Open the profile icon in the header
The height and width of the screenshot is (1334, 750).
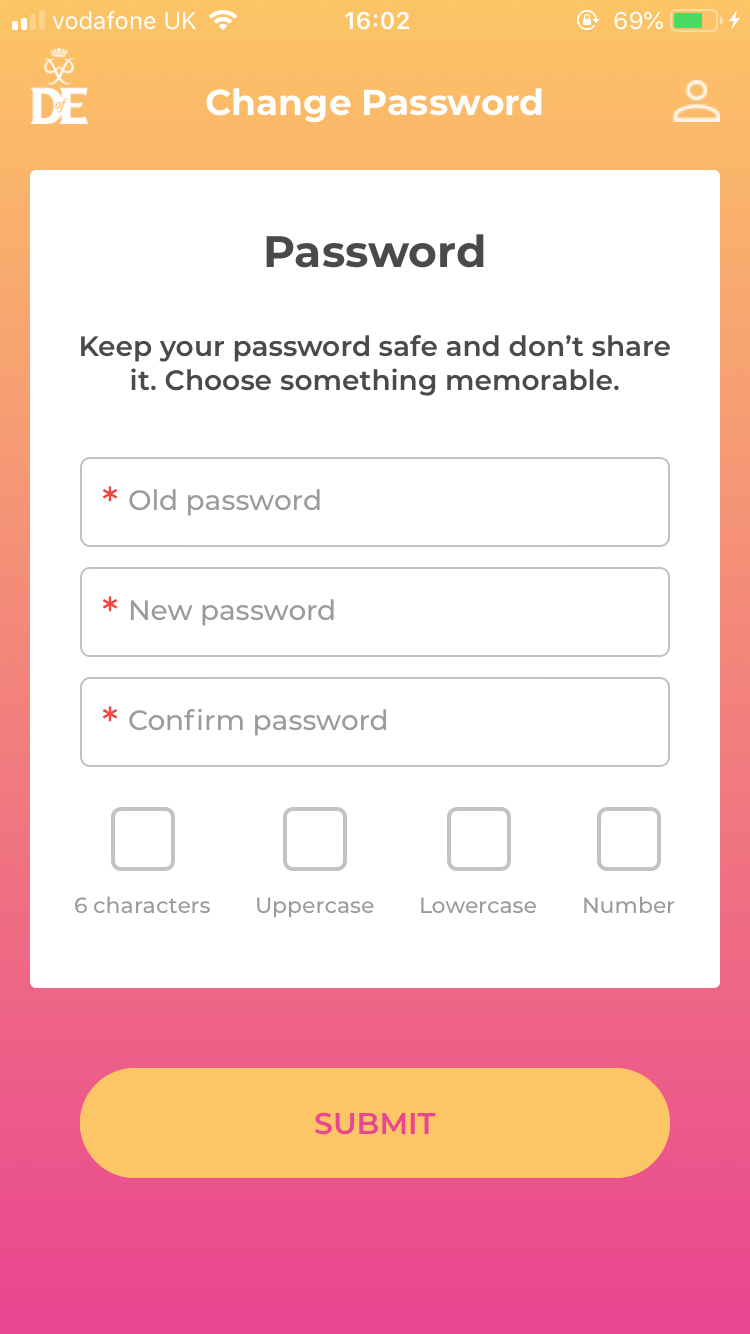point(696,101)
